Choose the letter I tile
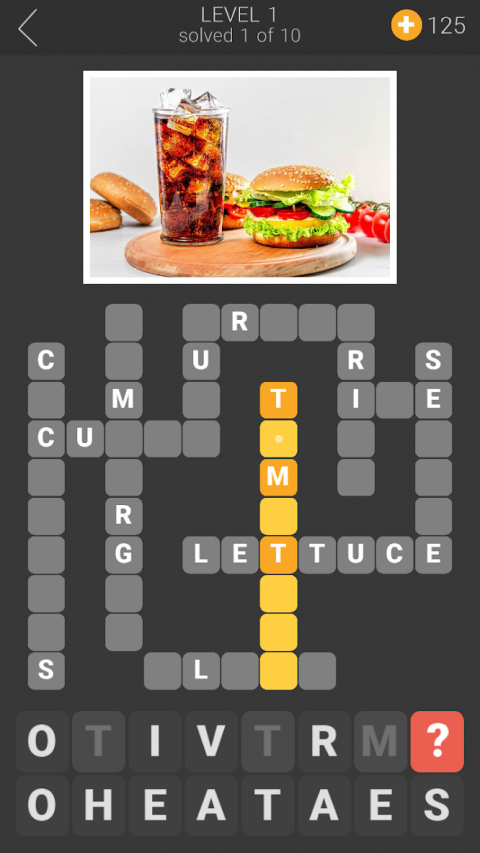 (x=155, y=741)
